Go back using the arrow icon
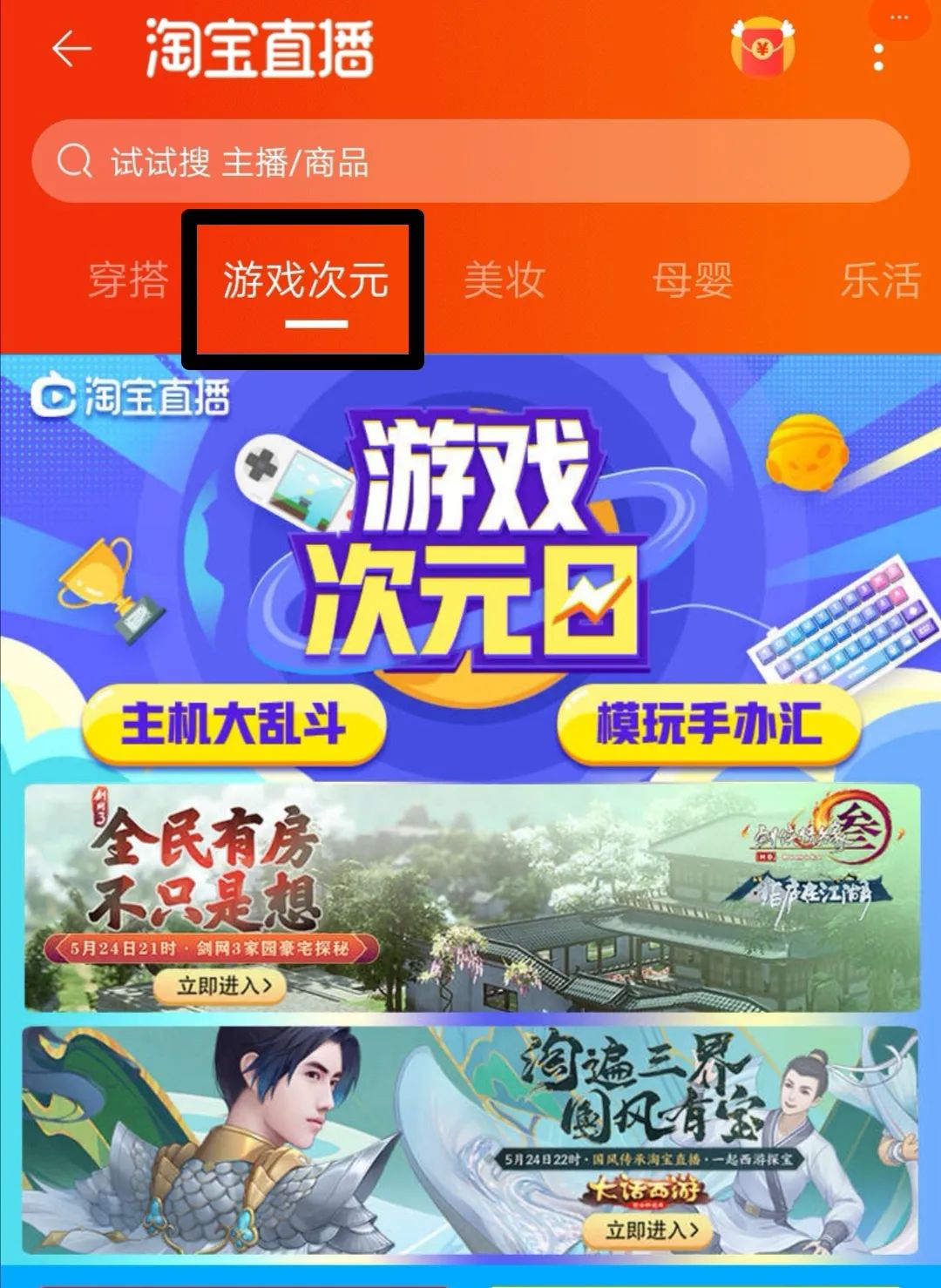Screen dimensions: 941x1288 [x=71, y=49]
